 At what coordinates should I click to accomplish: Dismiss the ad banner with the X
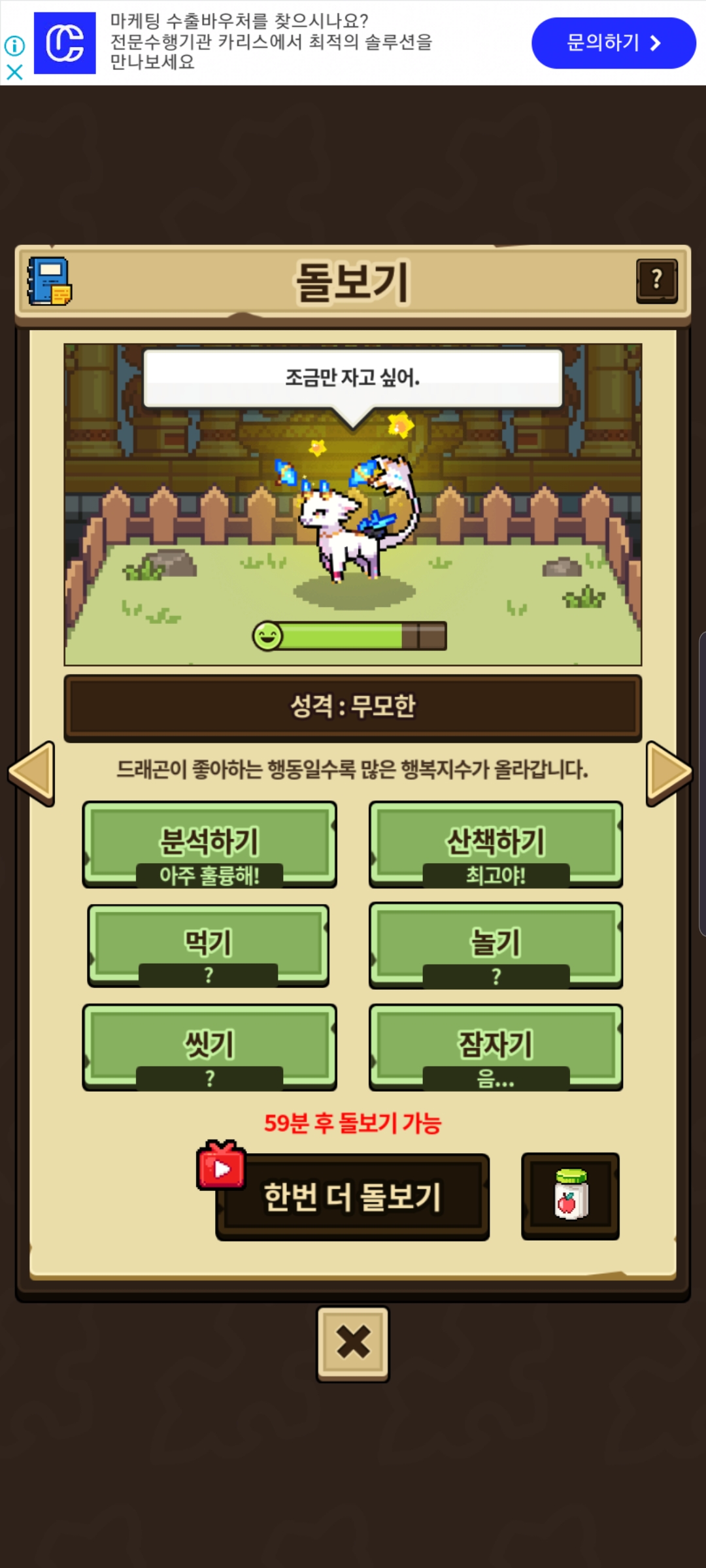pyautogui.click(x=14, y=72)
